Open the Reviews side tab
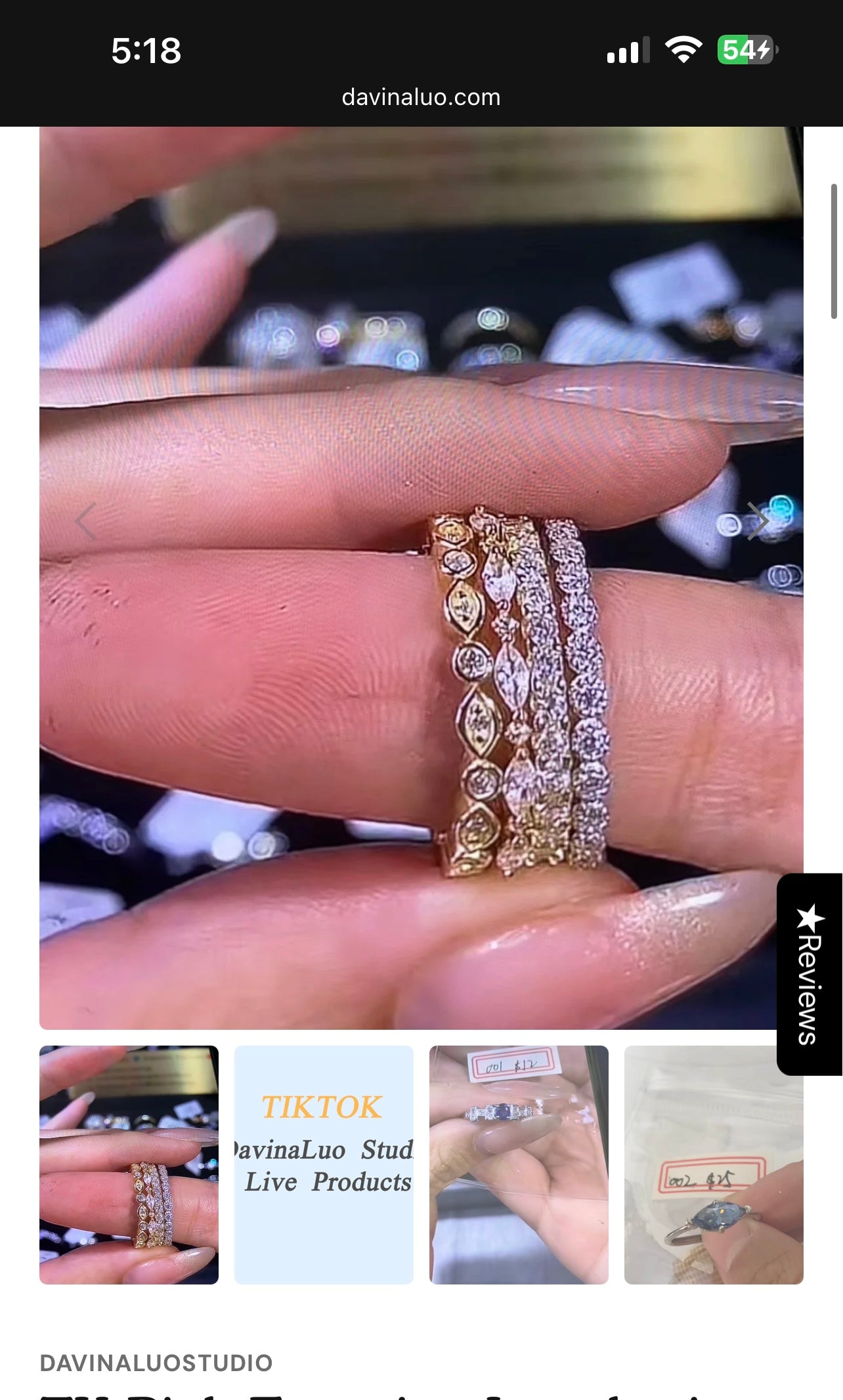843x1400 pixels. [x=809, y=973]
